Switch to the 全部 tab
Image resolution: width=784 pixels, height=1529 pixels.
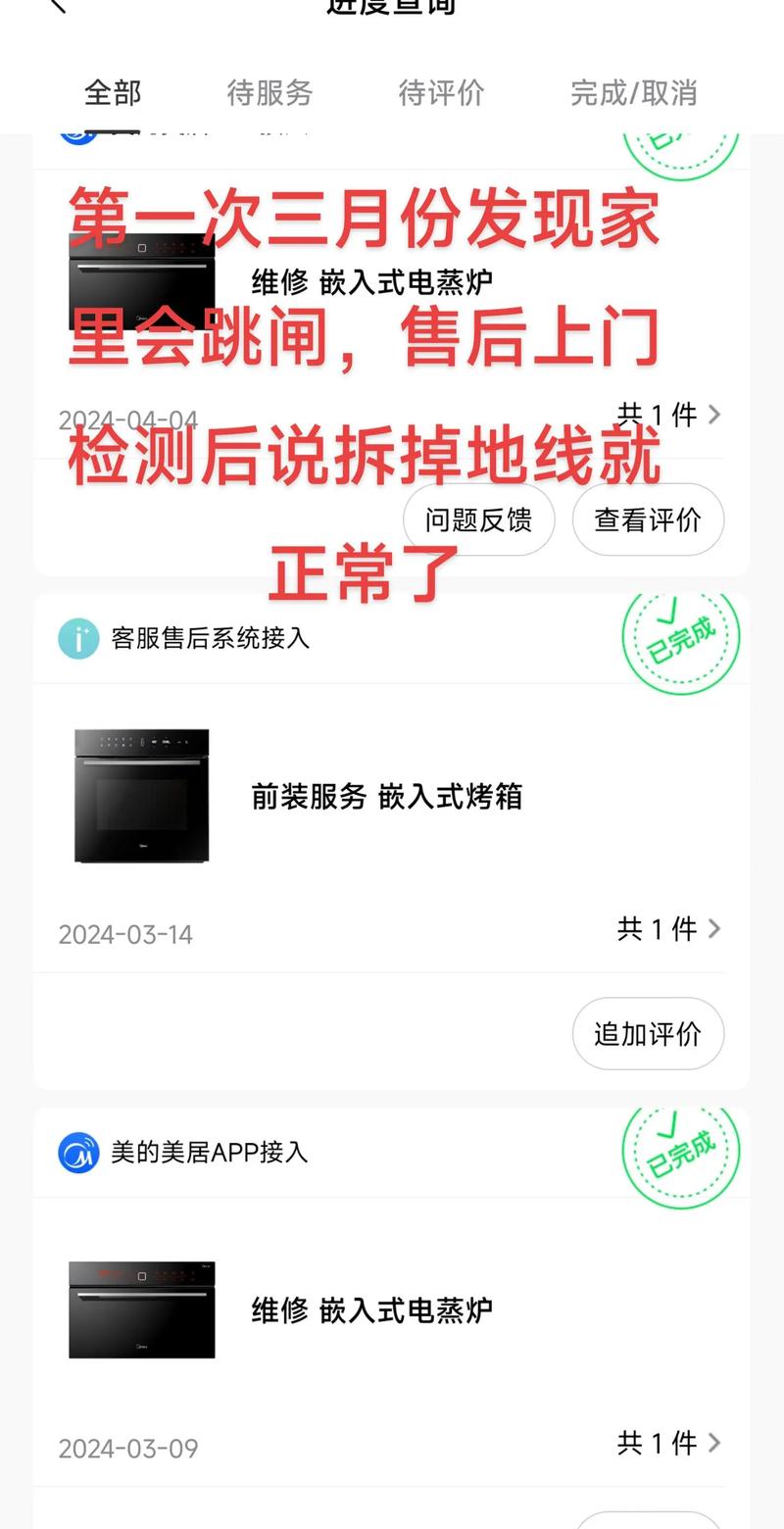114,94
